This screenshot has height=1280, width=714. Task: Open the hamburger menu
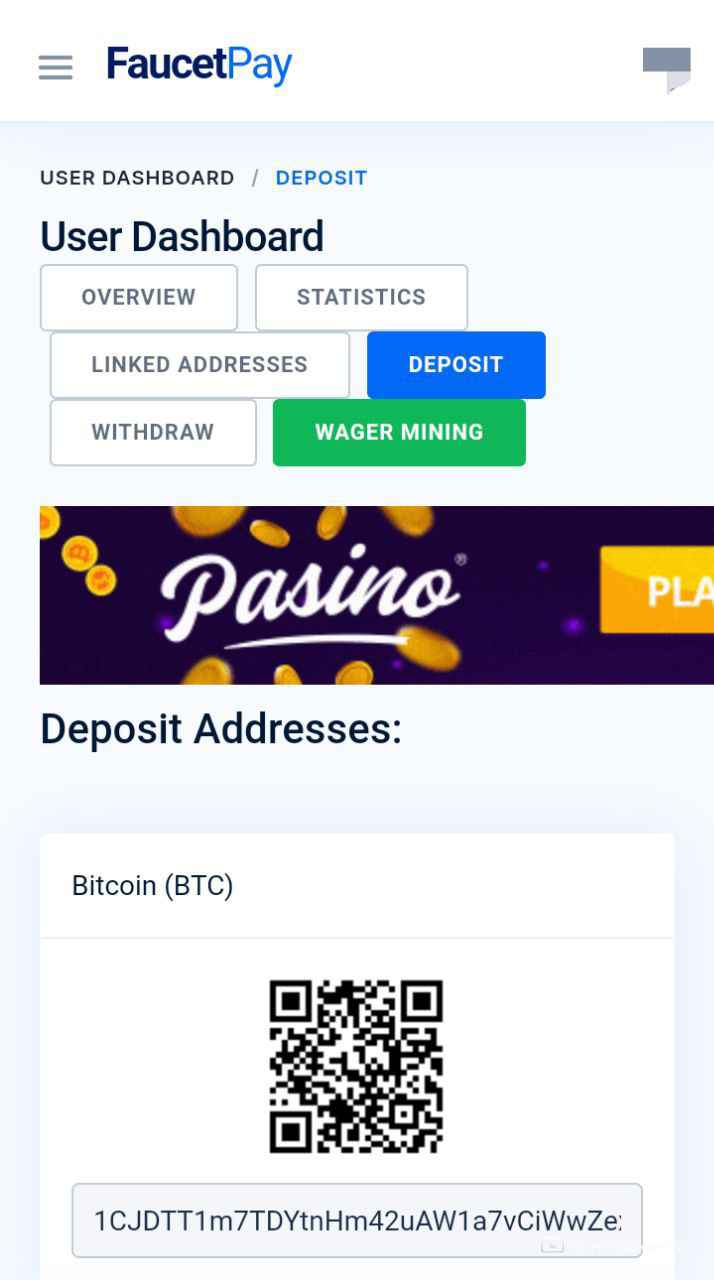(x=56, y=67)
